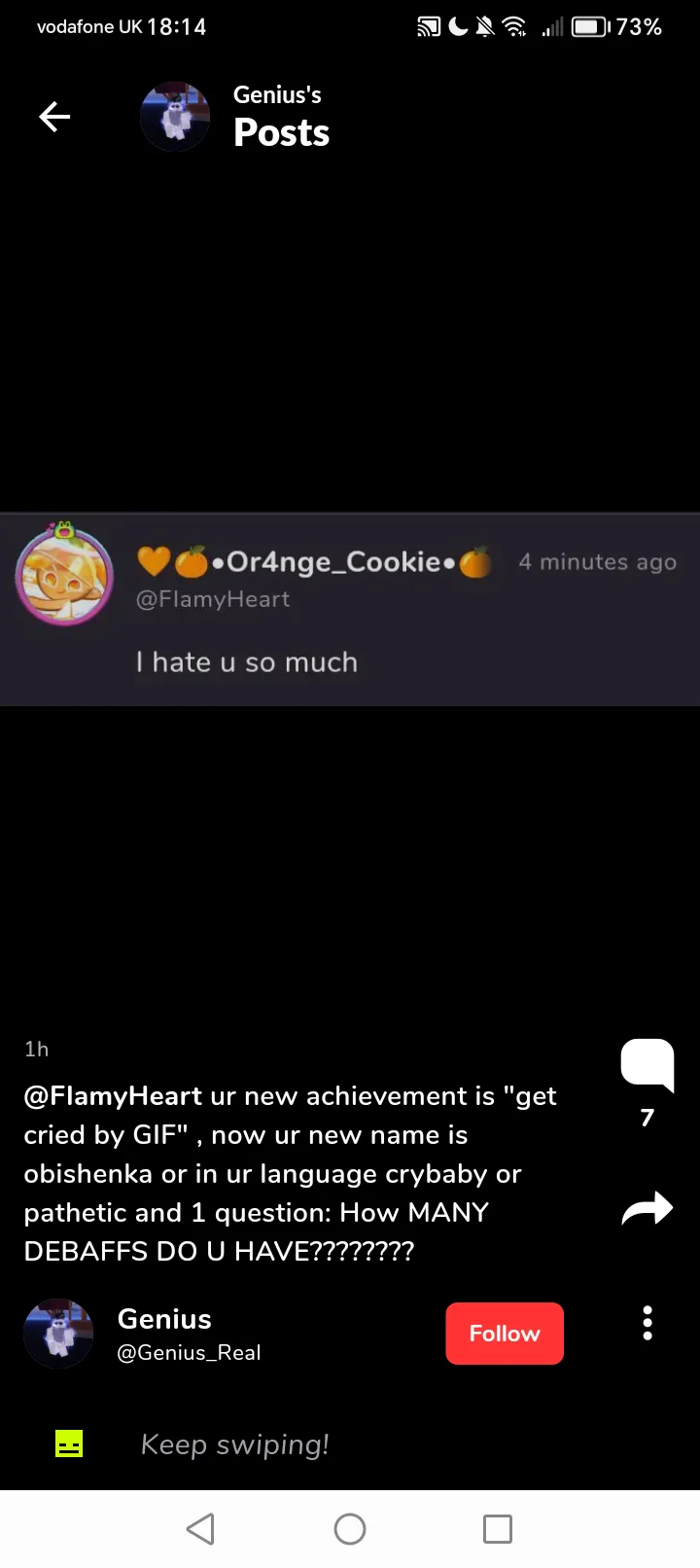Tap the system home button
Viewport: 700px width, 1568px height.
point(350,1529)
